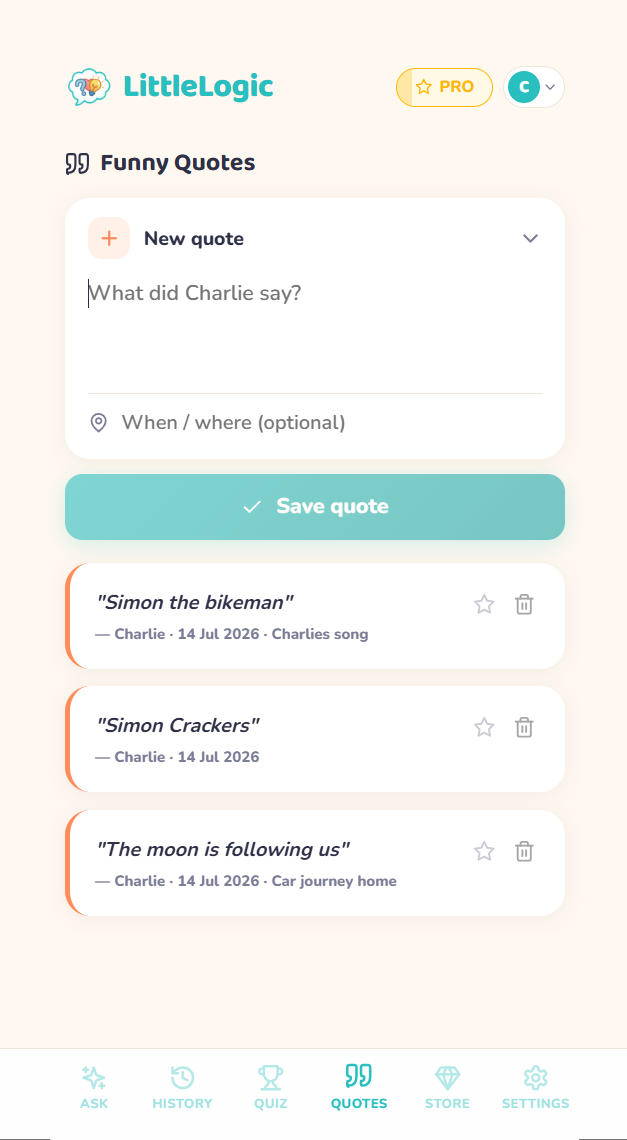Tap the When / where optional field
The height and width of the screenshot is (1140, 627).
[315, 422]
